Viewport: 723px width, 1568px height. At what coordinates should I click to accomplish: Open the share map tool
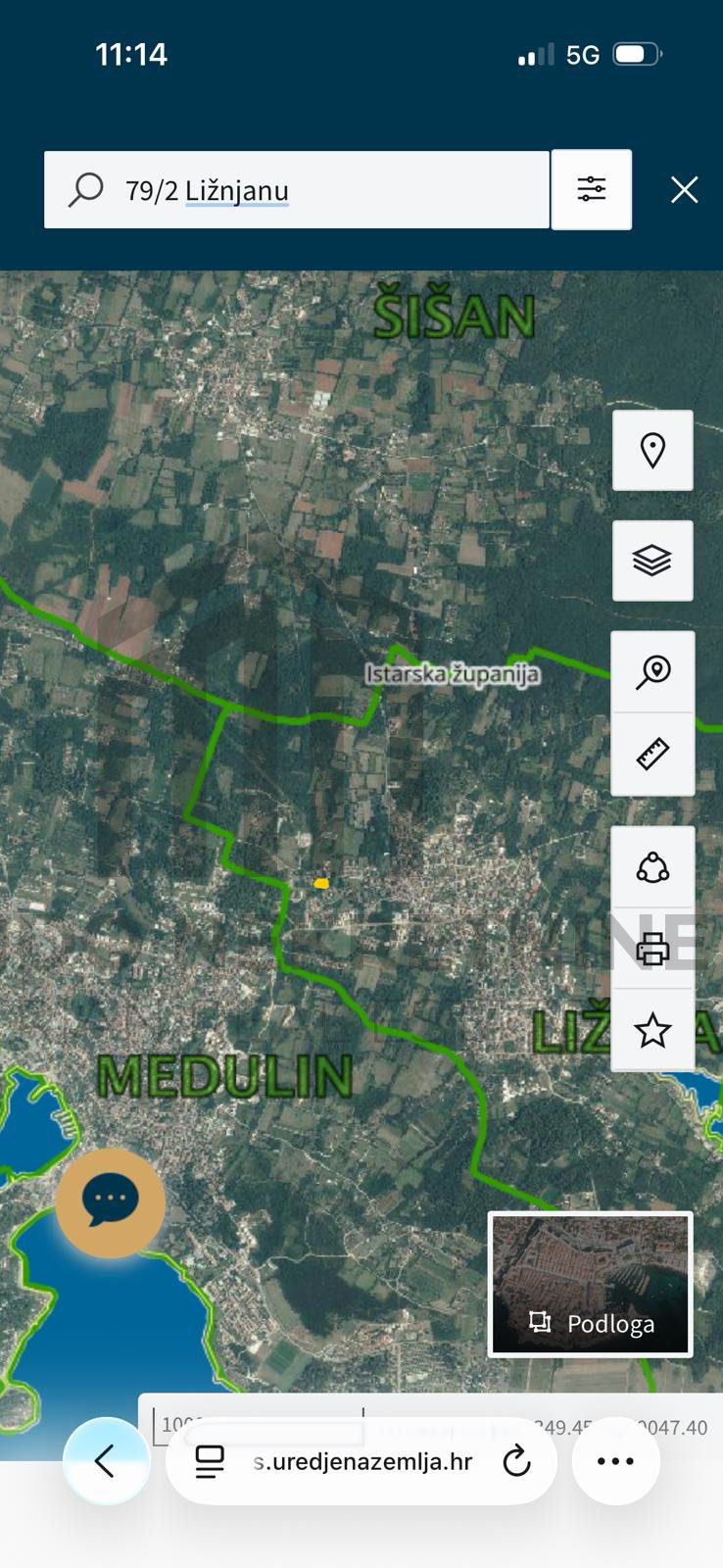[652, 867]
